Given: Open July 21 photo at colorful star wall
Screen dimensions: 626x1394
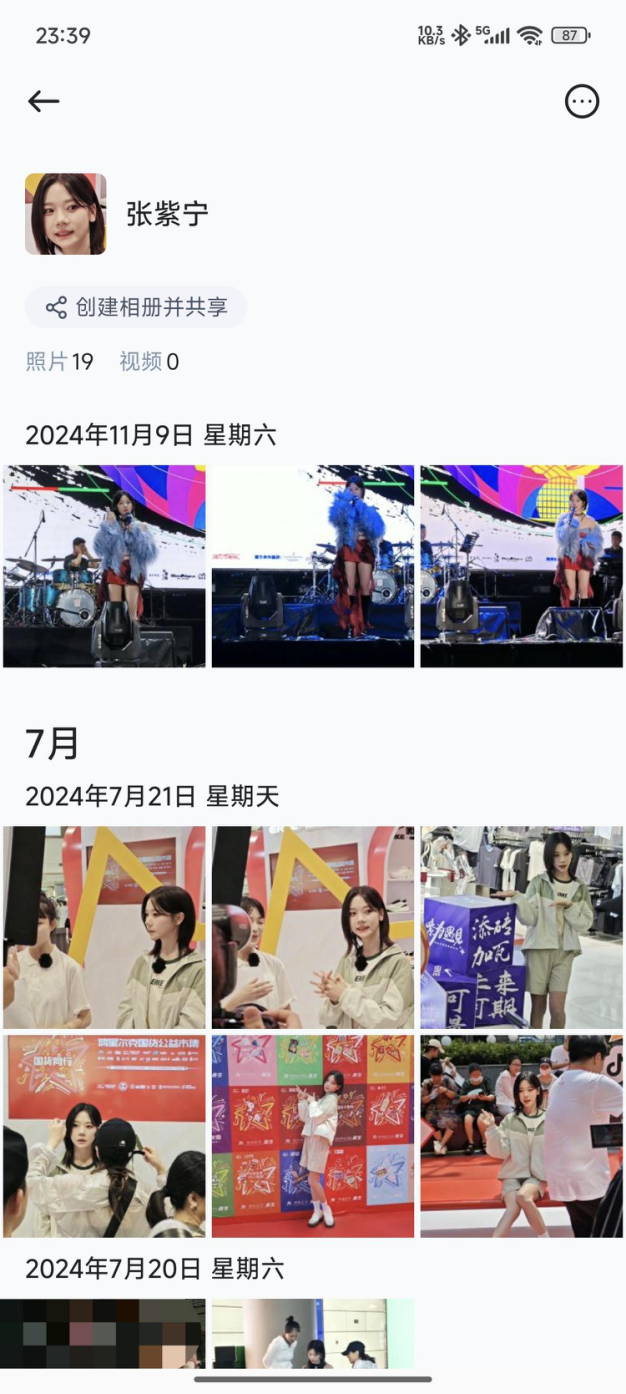Looking at the screenshot, I should [x=313, y=1136].
